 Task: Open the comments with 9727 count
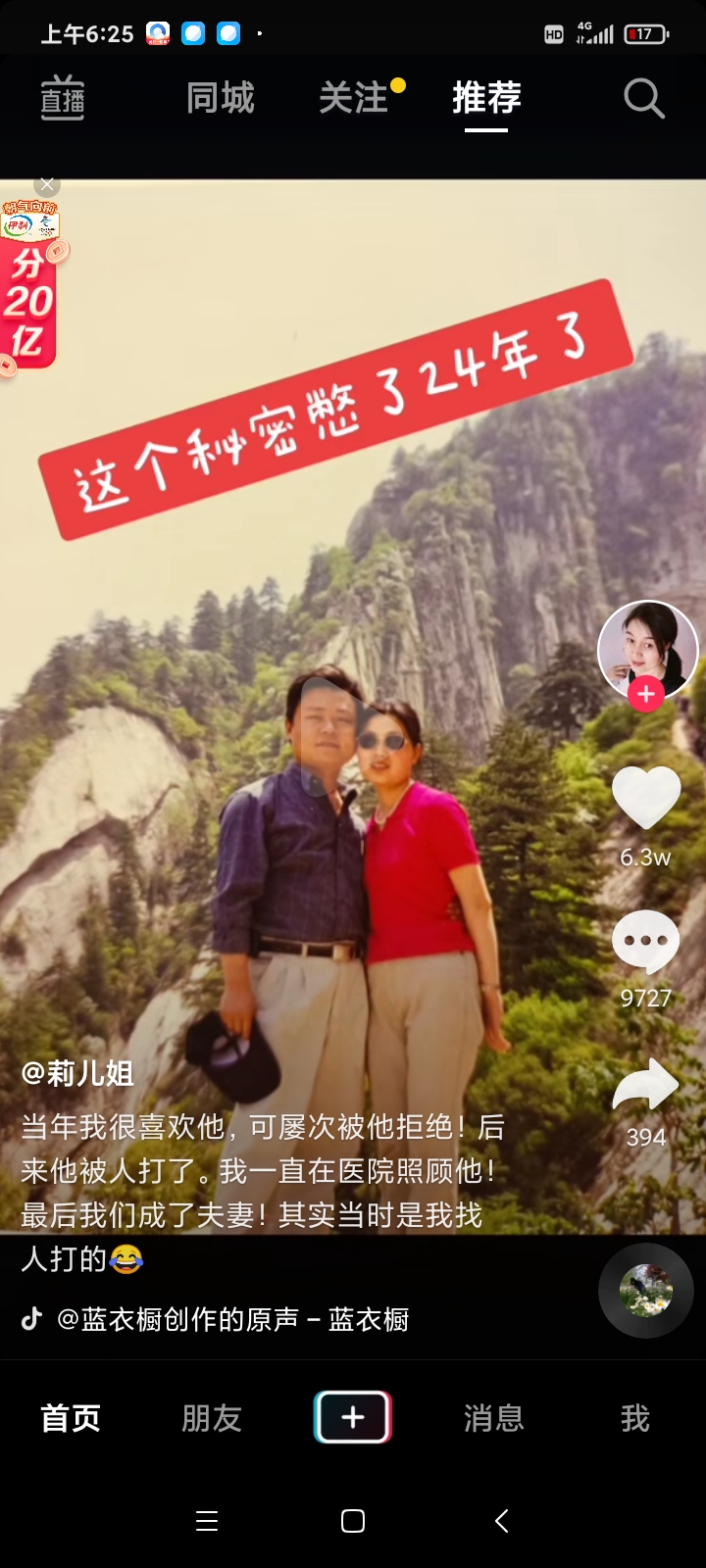[645, 943]
